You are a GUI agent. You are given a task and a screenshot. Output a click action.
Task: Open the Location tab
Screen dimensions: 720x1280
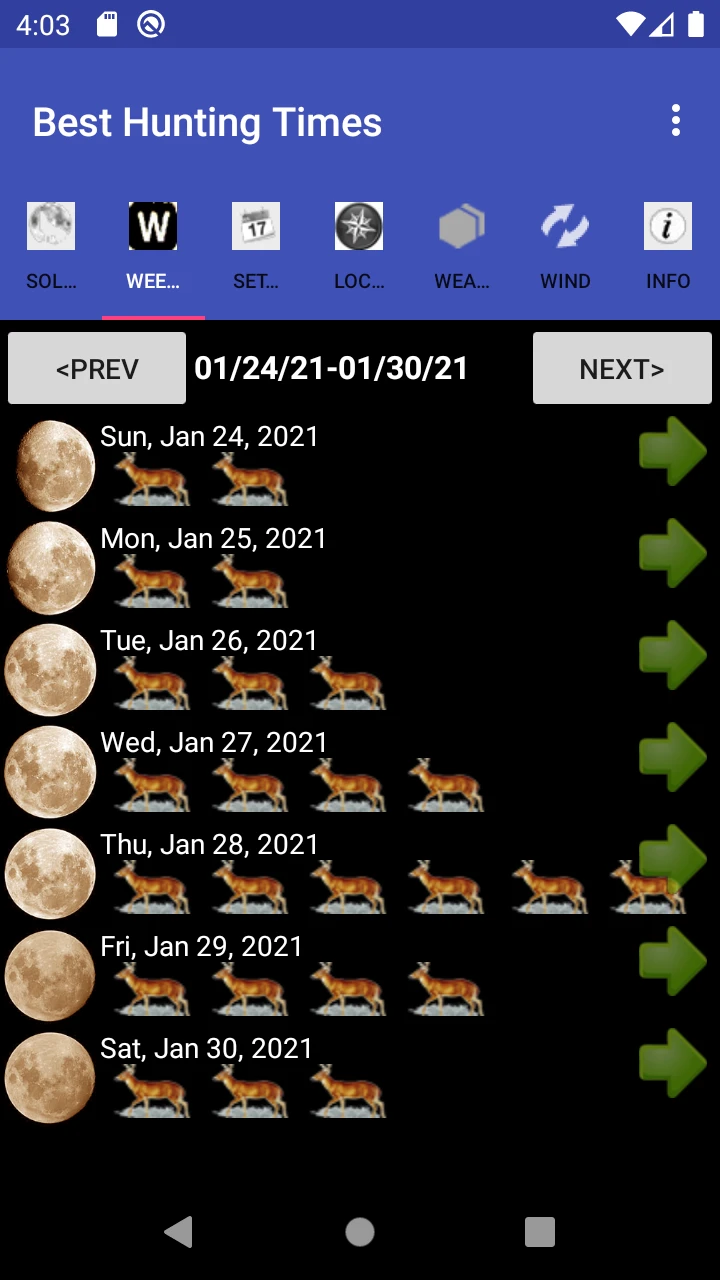click(359, 247)
